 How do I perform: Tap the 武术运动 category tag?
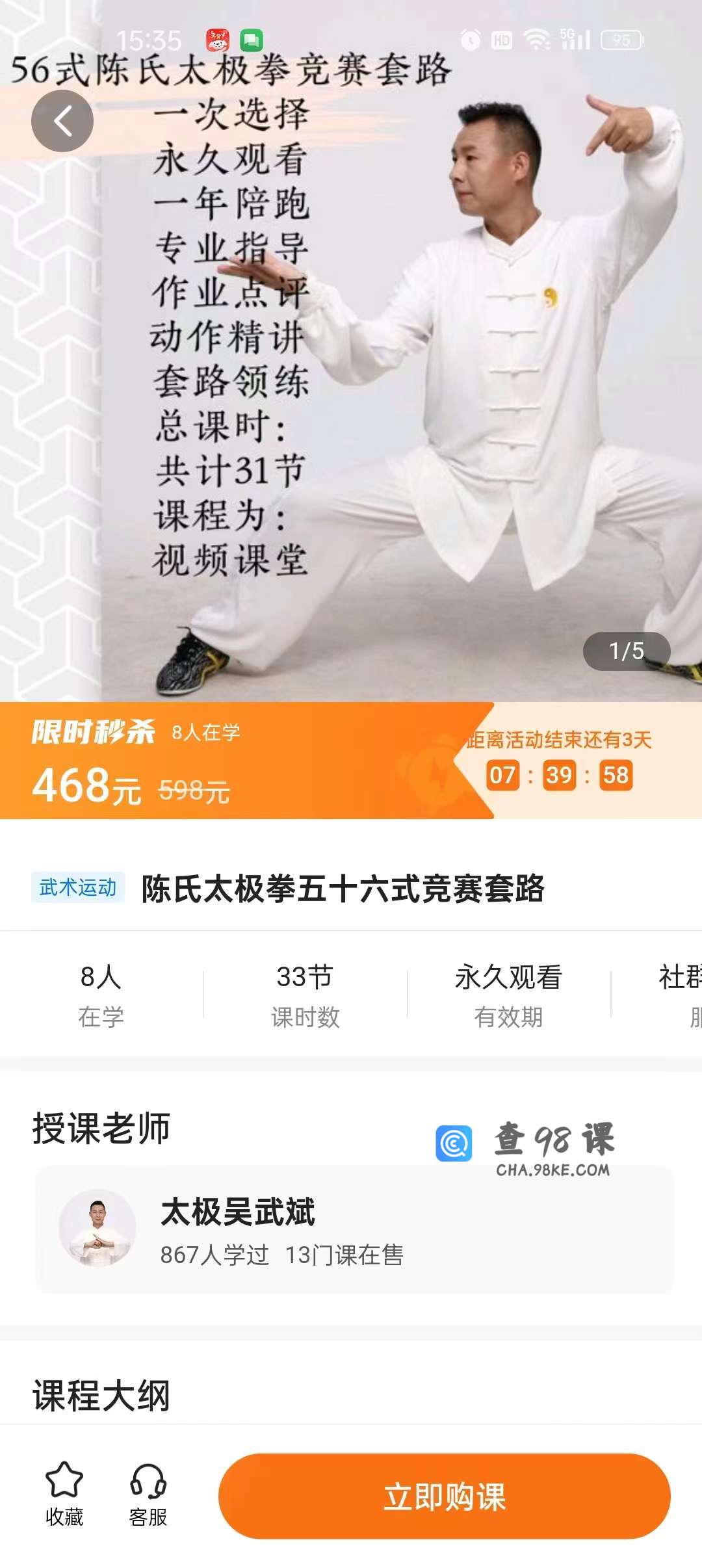tap(78, 887)
